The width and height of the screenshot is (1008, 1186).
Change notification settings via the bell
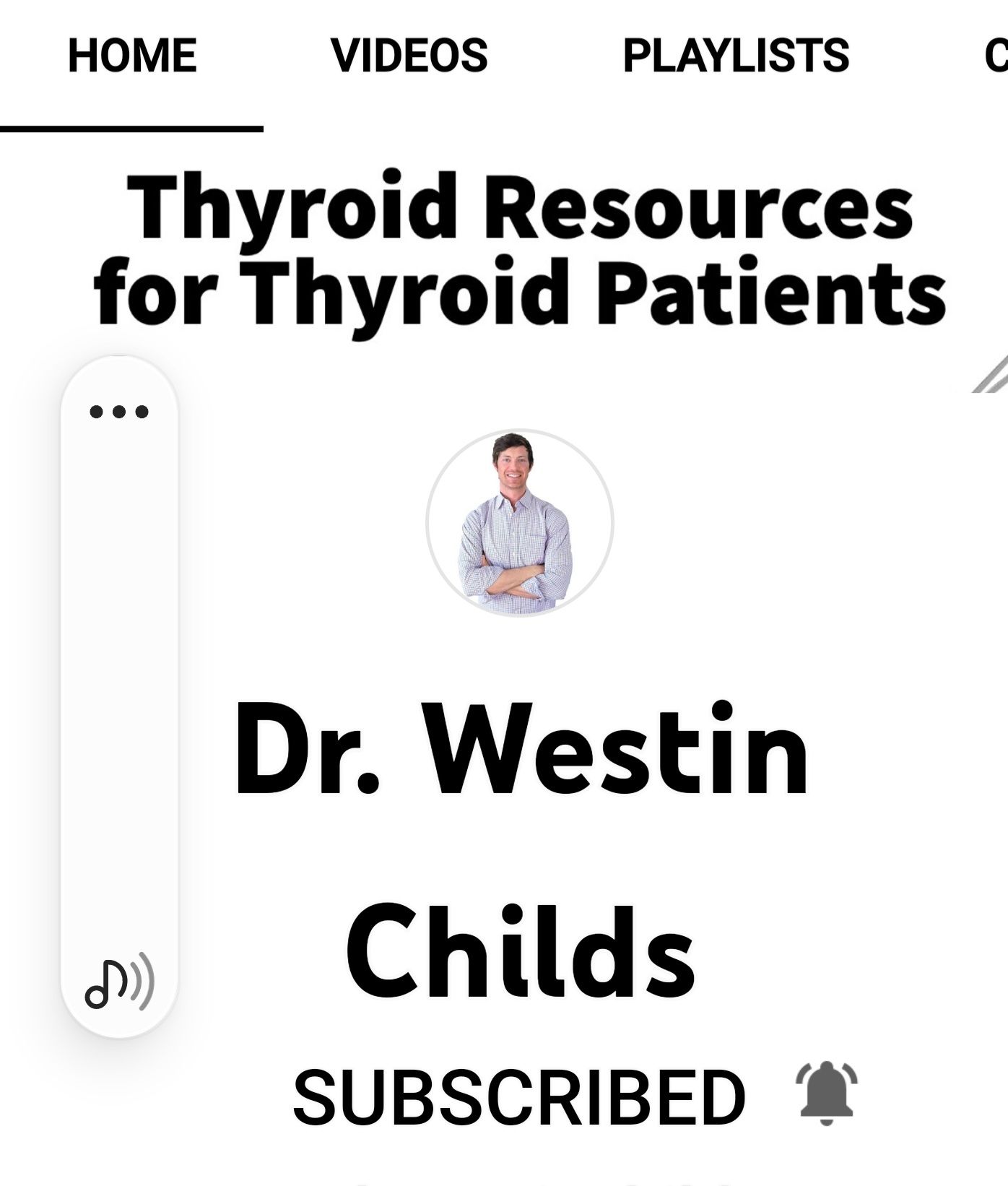click(826, 1094)
